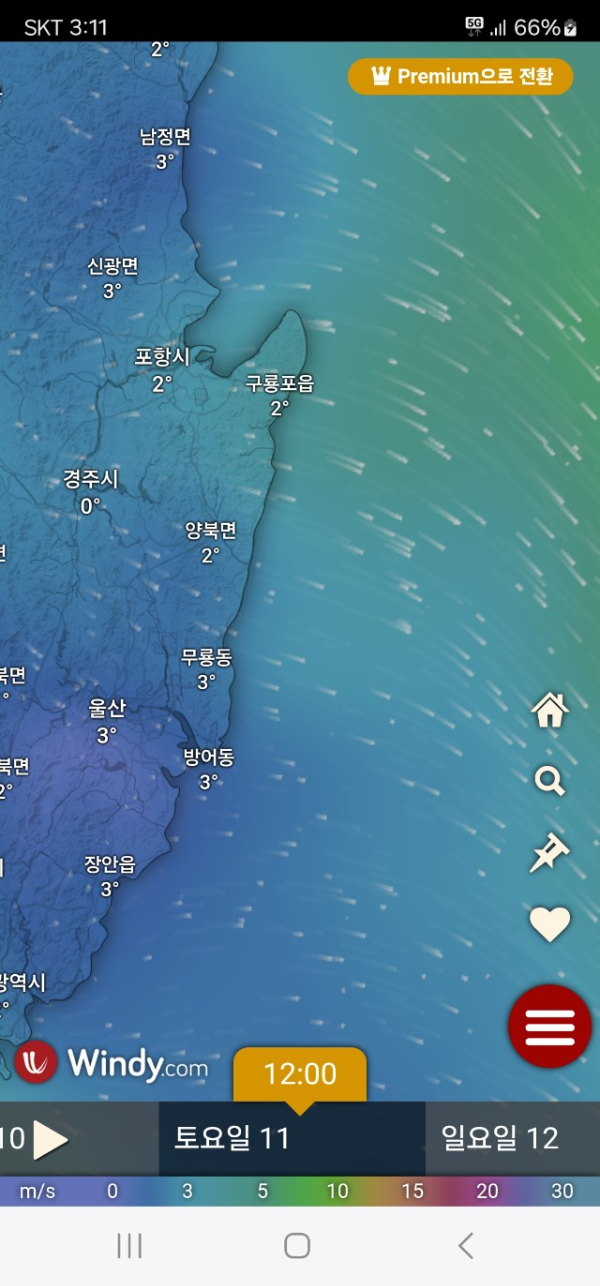Go back with system back button
The height and width of the screenshot is (1286, 600).
[465, 1245]
